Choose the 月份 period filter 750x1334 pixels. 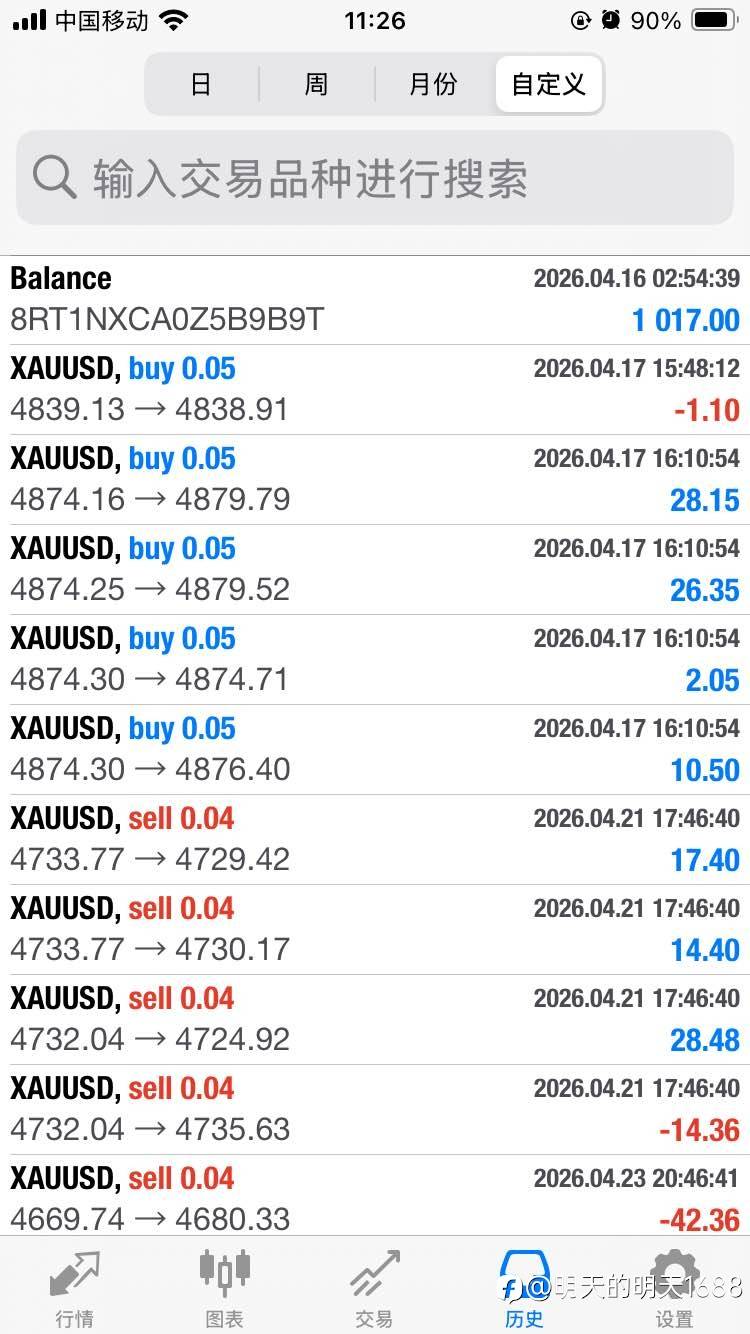pyautogui.click(x=433, y=84)
